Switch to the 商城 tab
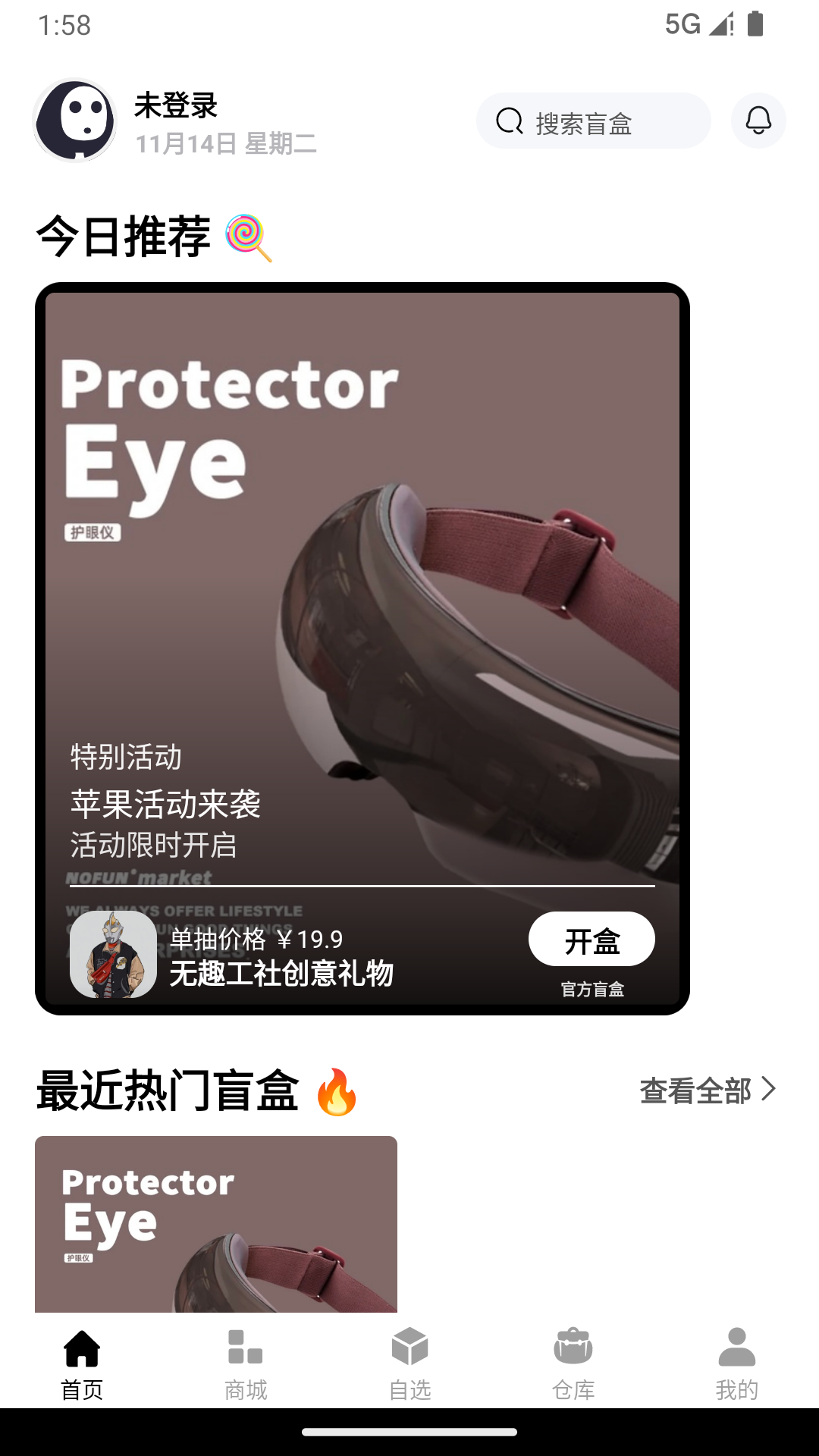 [x=246, y=1363]
